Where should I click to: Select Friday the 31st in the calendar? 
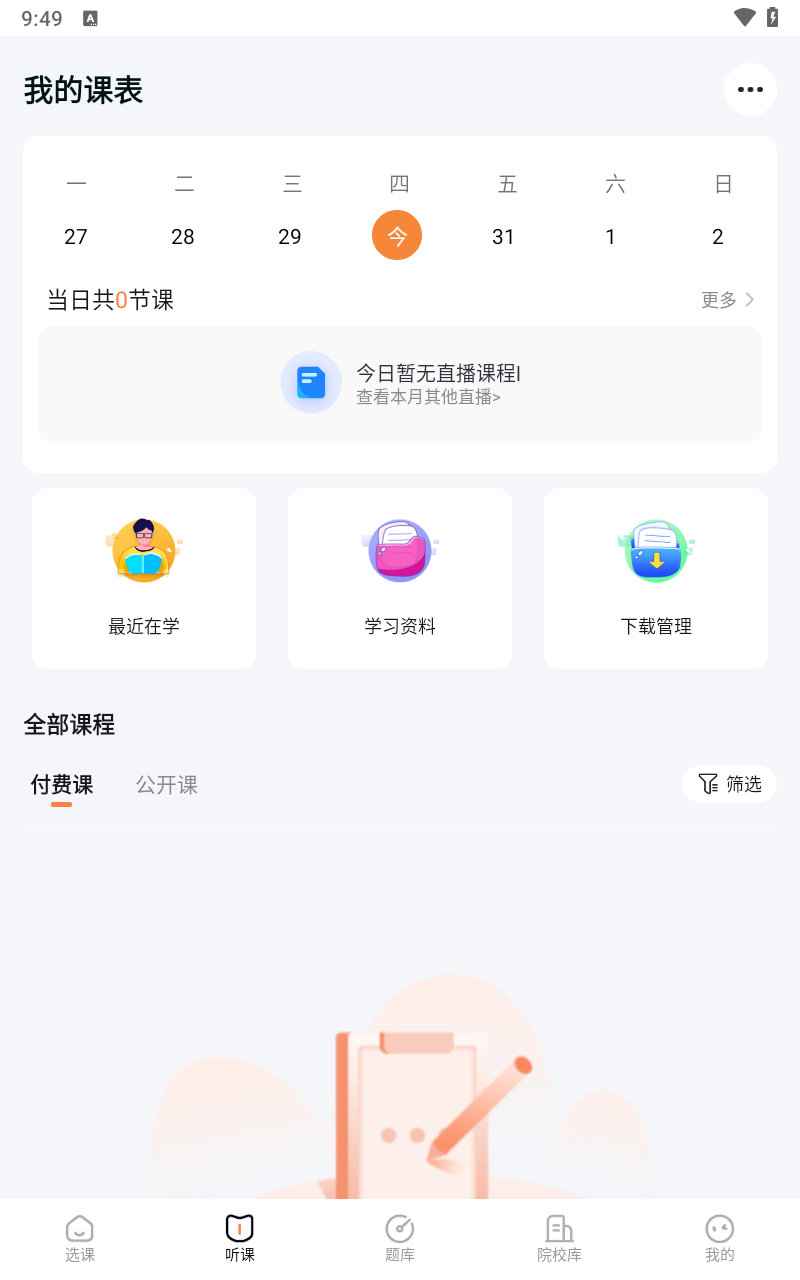504,237
